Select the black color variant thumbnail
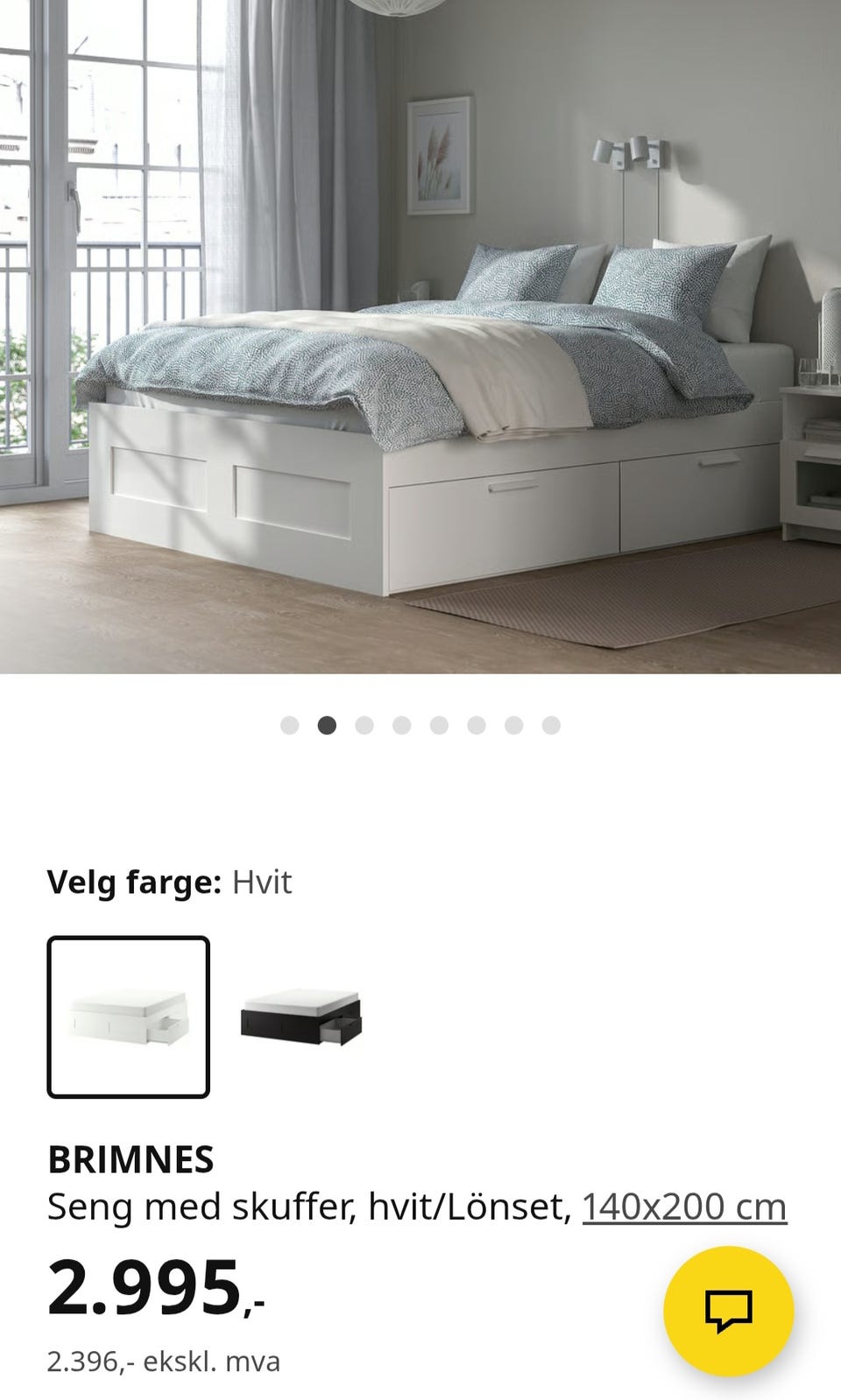Viewport: 841px width, 1400px height. [301, 1017]
